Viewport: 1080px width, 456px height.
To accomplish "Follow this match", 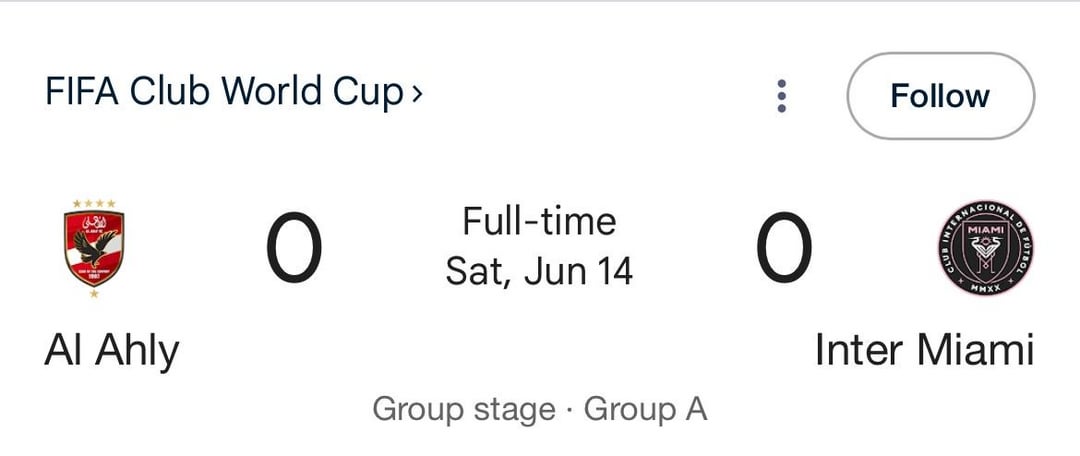I will pos(940,96).
